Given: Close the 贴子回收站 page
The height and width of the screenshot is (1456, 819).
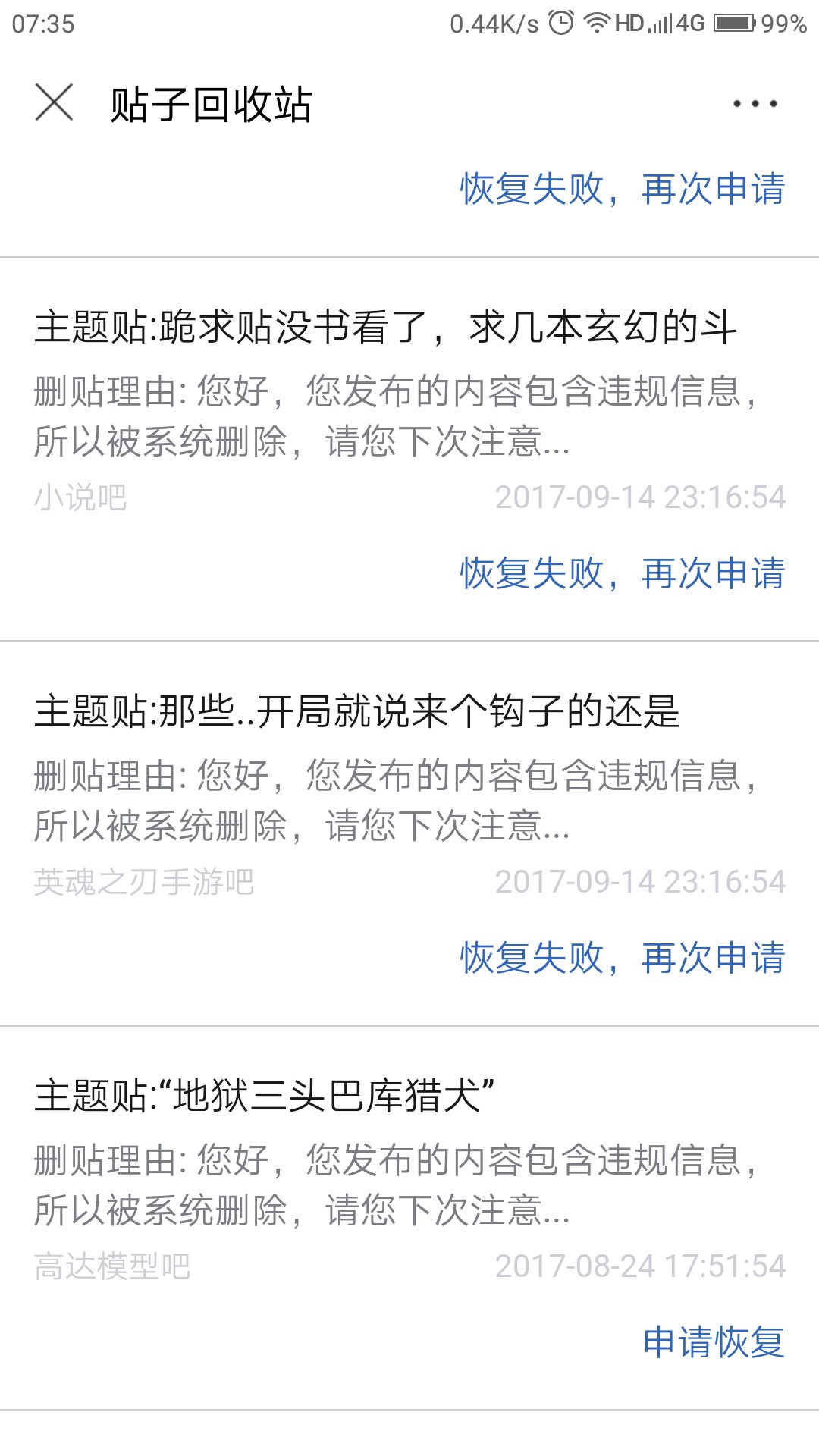Looking at the screenshot, I should tap(54, 102).
